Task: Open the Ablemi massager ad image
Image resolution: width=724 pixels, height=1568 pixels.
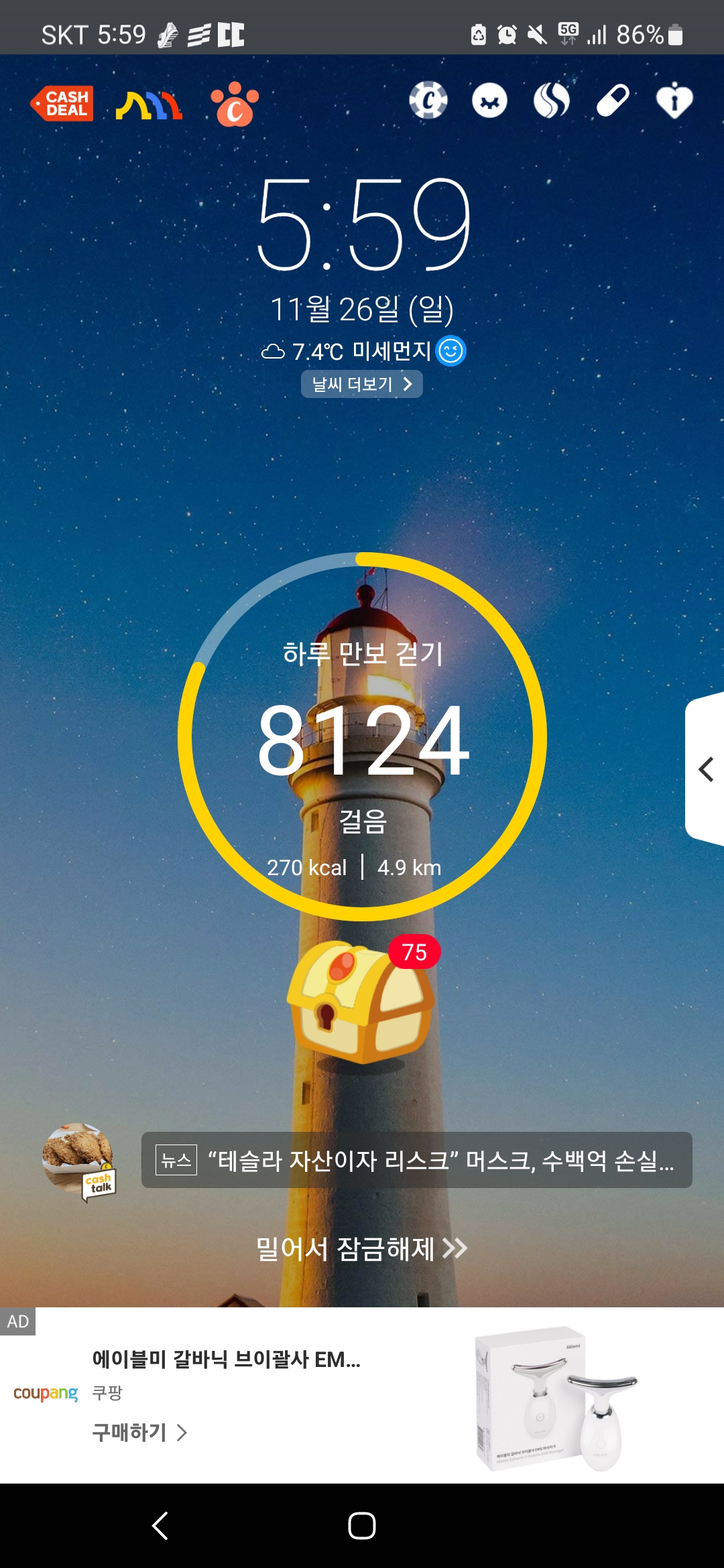Action: click(556, 1398)
